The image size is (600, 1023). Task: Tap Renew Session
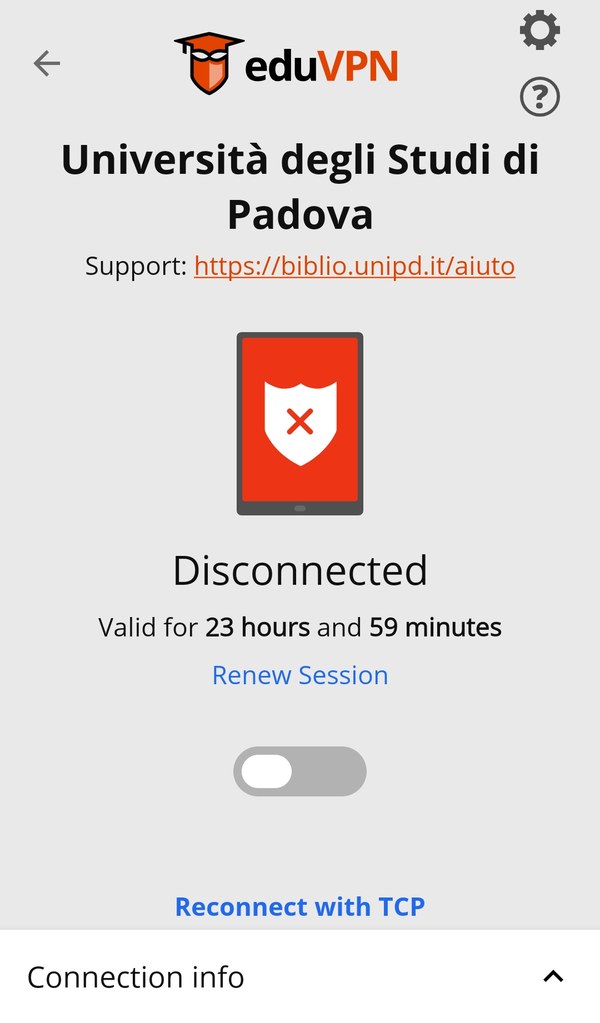point(300,675)
